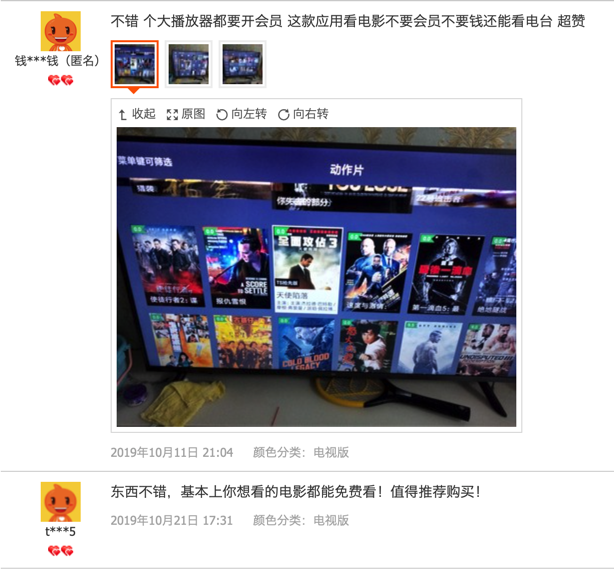Rotate the photo left with 向左转
Image resolution: width=614 pixels, height=572 pixels.
click(x=241, y=114)
